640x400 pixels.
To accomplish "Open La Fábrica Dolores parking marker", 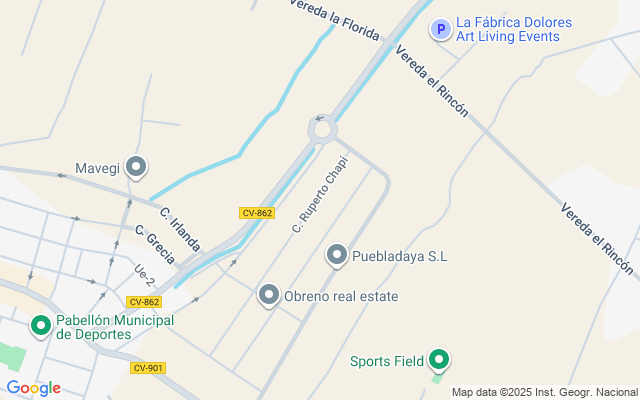I will pyautogui.click(x=440, y=30).
